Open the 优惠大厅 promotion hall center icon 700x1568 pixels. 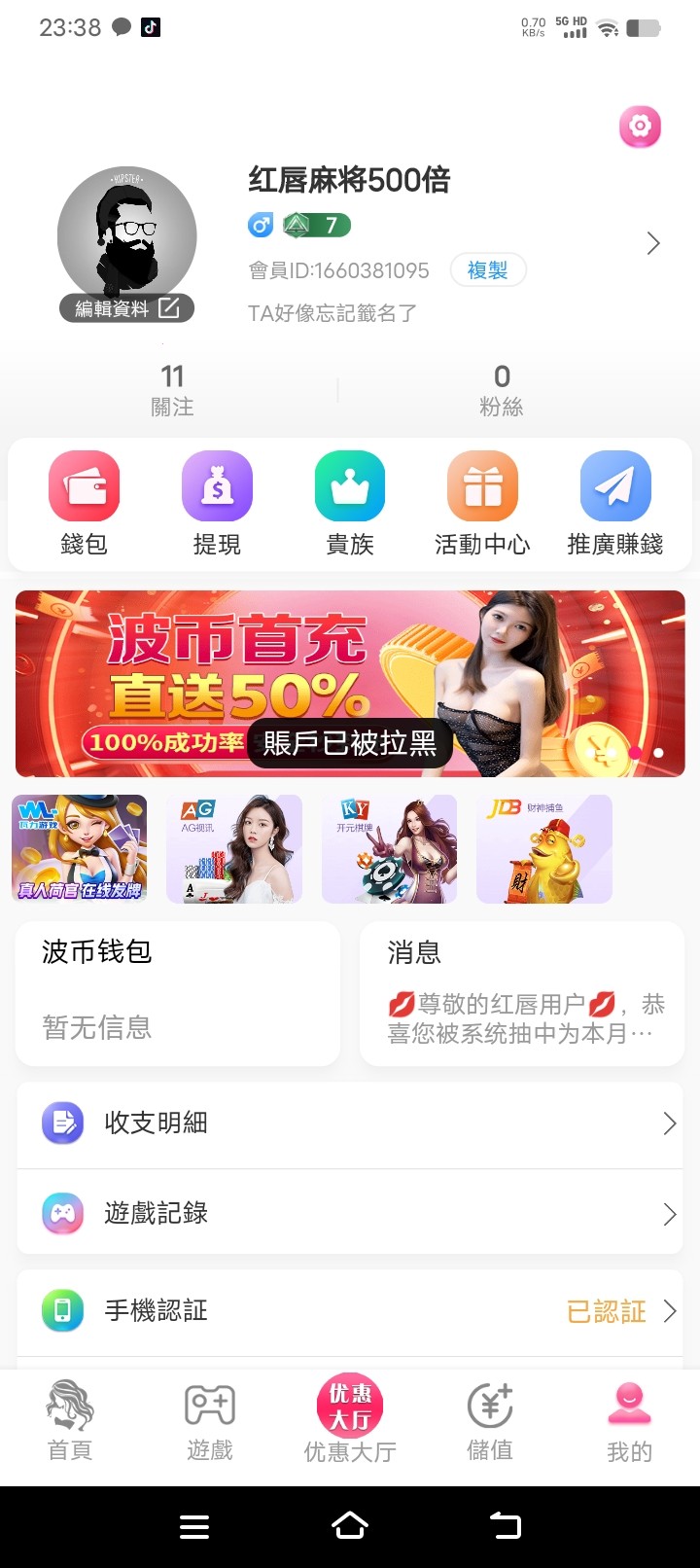(349, 1405)
